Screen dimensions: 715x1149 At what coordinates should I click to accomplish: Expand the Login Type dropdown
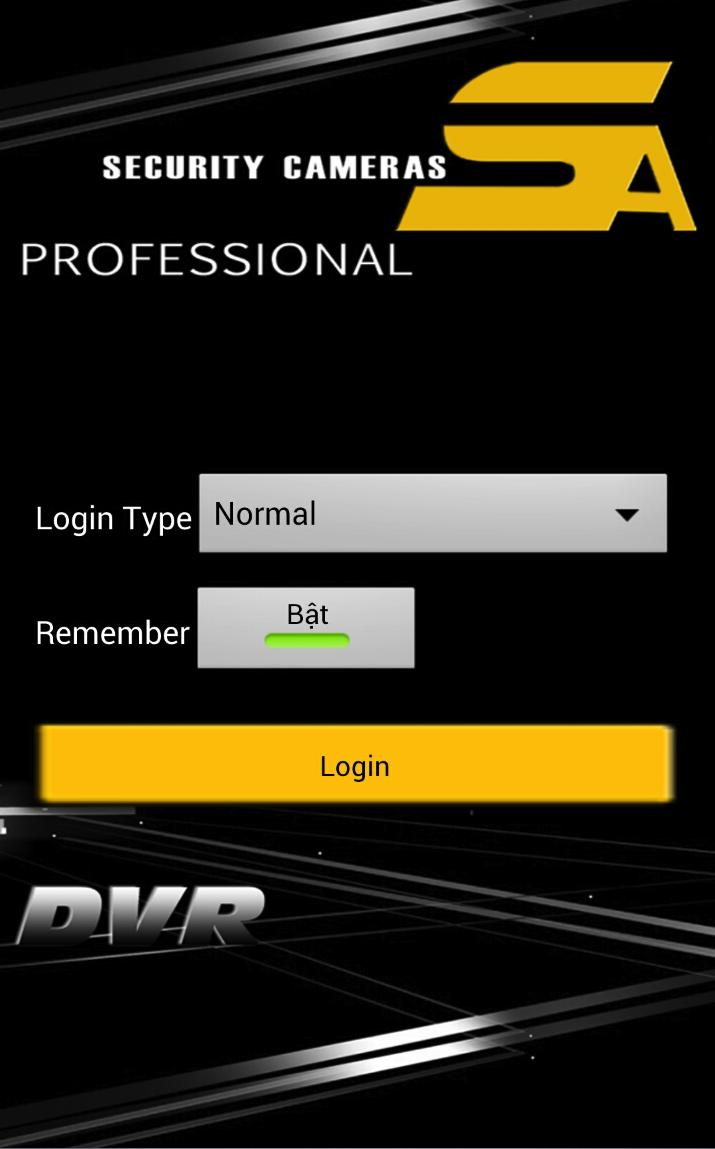(432, 513)
